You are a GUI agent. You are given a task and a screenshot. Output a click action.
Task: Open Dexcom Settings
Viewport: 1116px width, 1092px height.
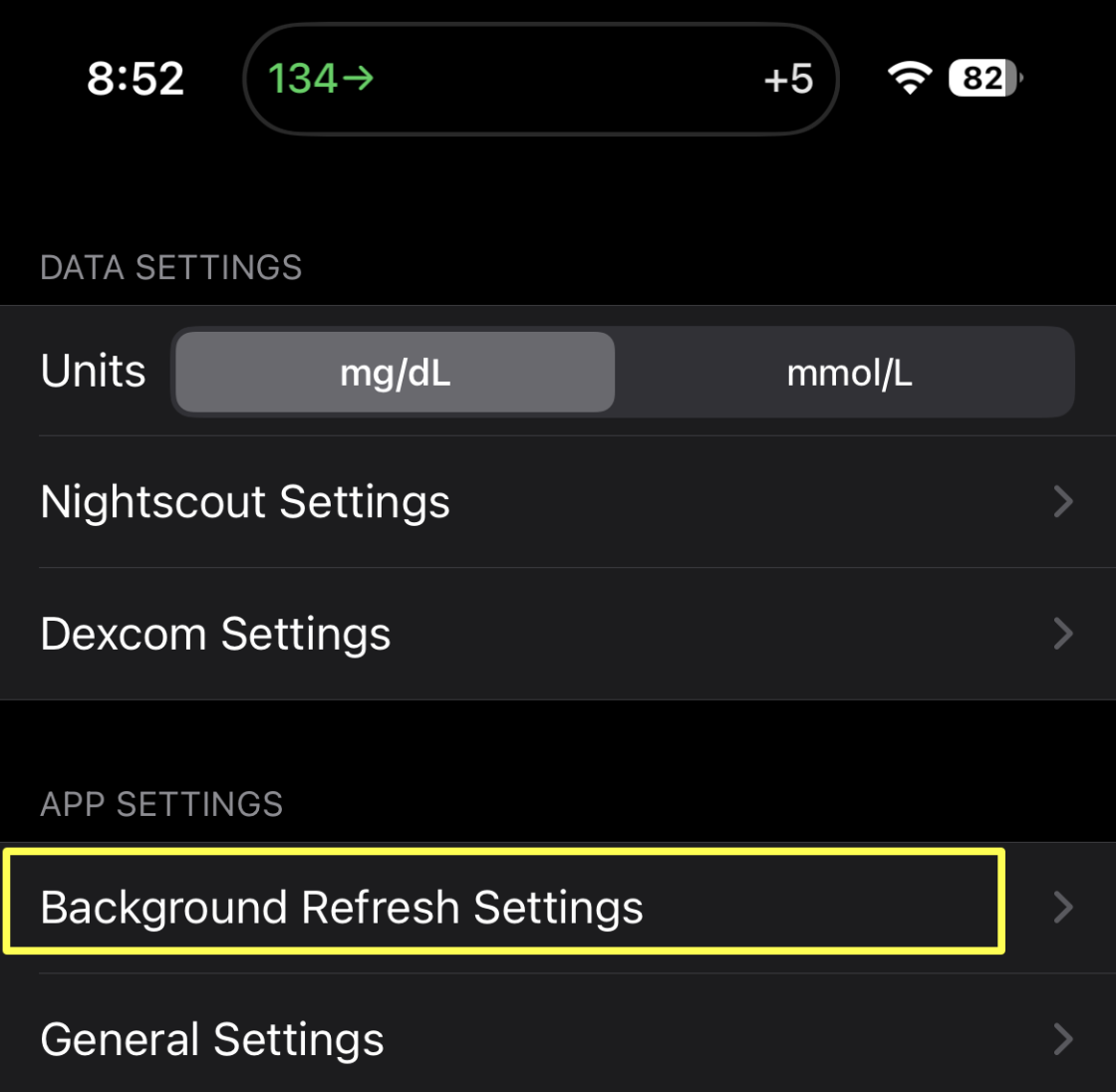[x=558, y=634]
